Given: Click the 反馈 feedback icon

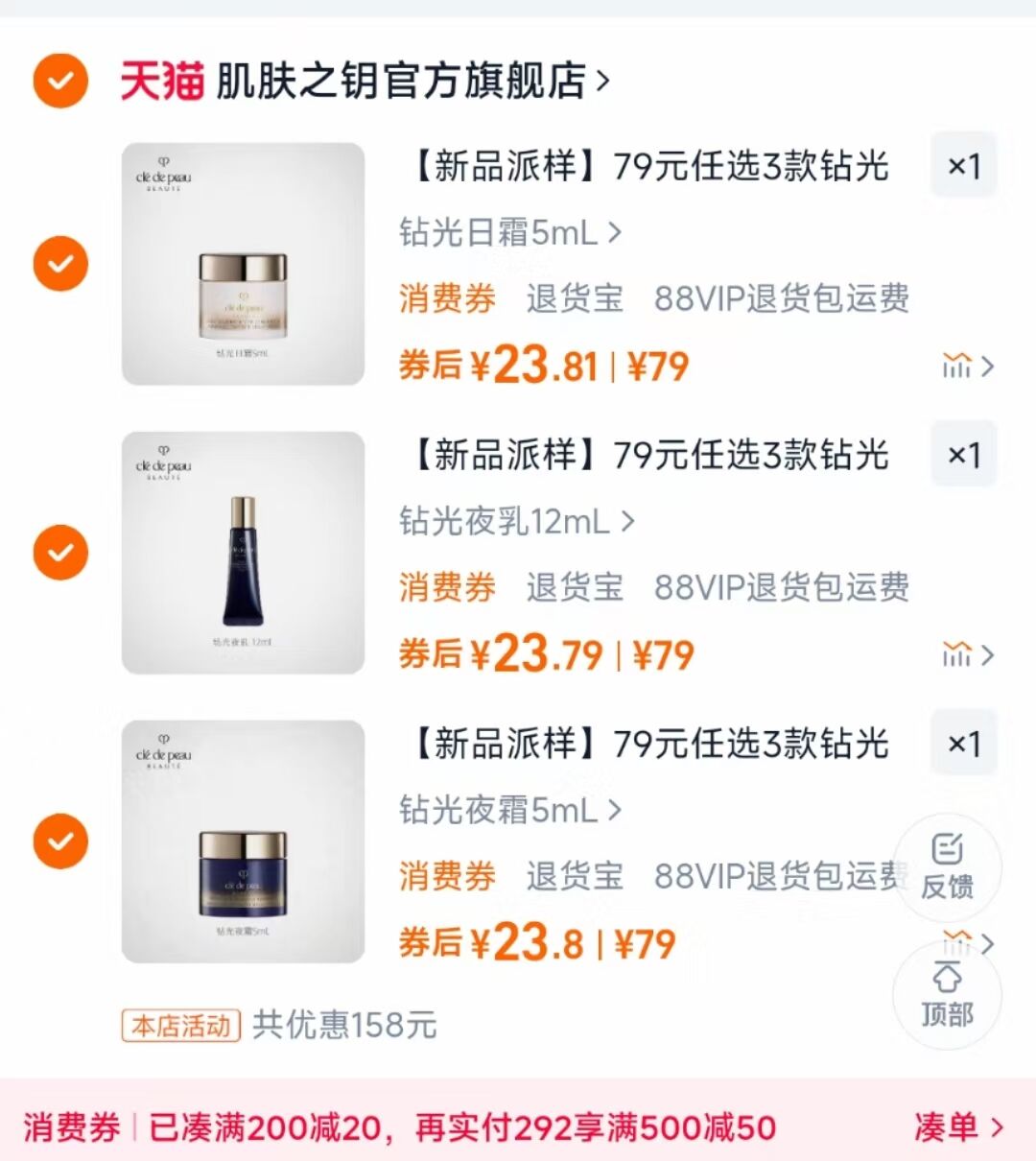Looking at the screenshot, I should pyautogui.click(x=948, y=866).
